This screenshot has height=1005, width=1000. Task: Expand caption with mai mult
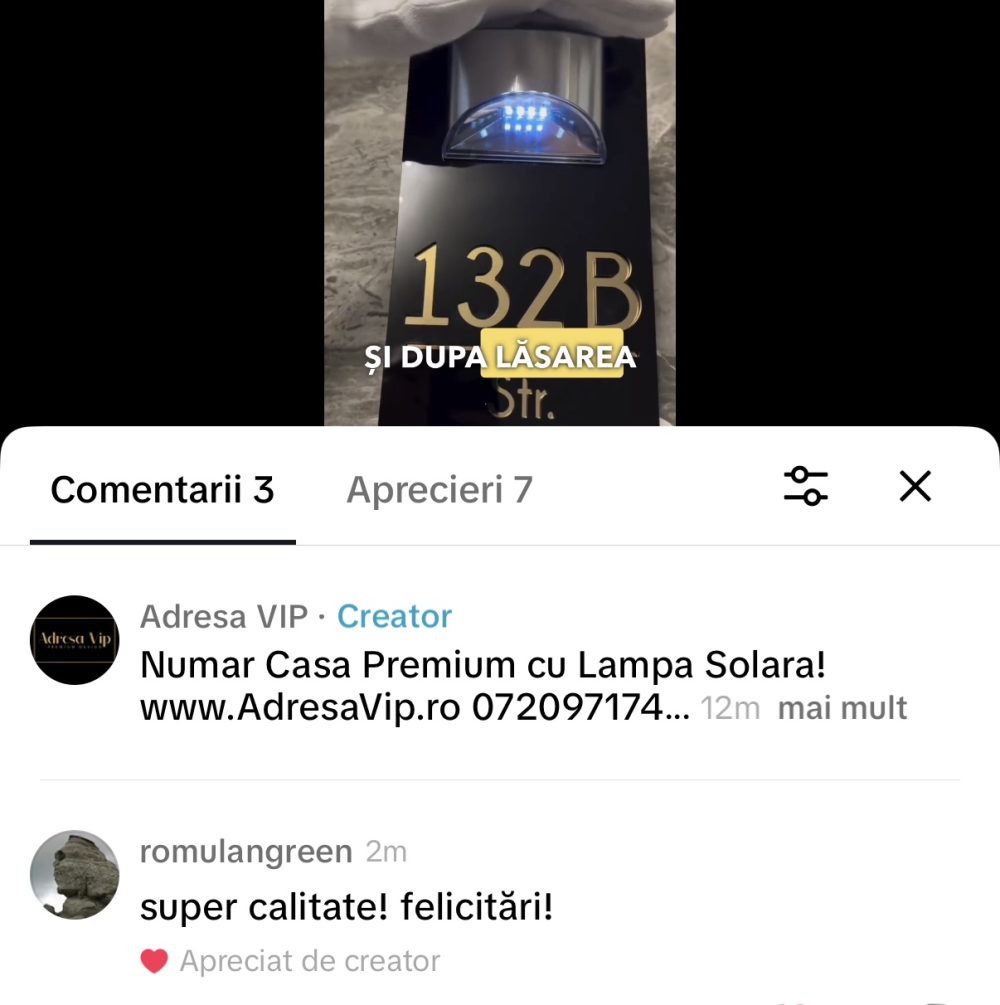tap(842, 708)
